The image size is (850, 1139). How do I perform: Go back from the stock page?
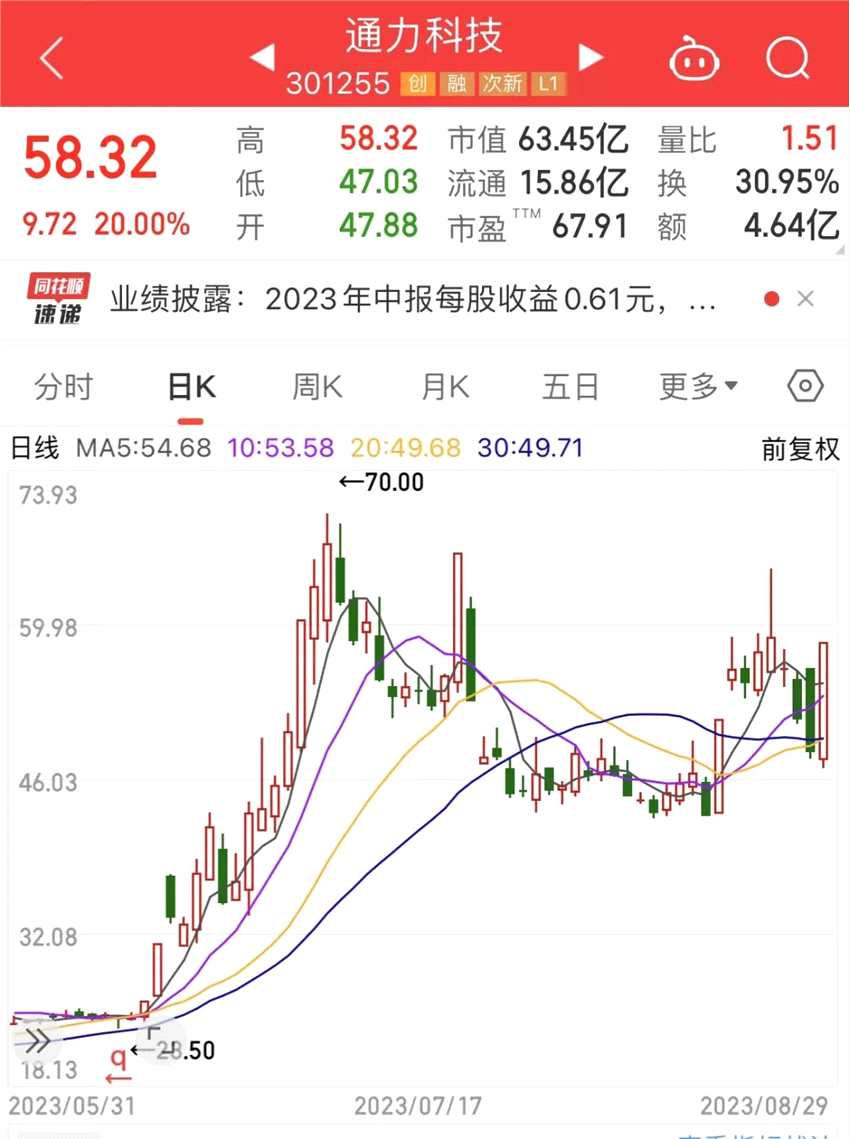pos(52,58)
